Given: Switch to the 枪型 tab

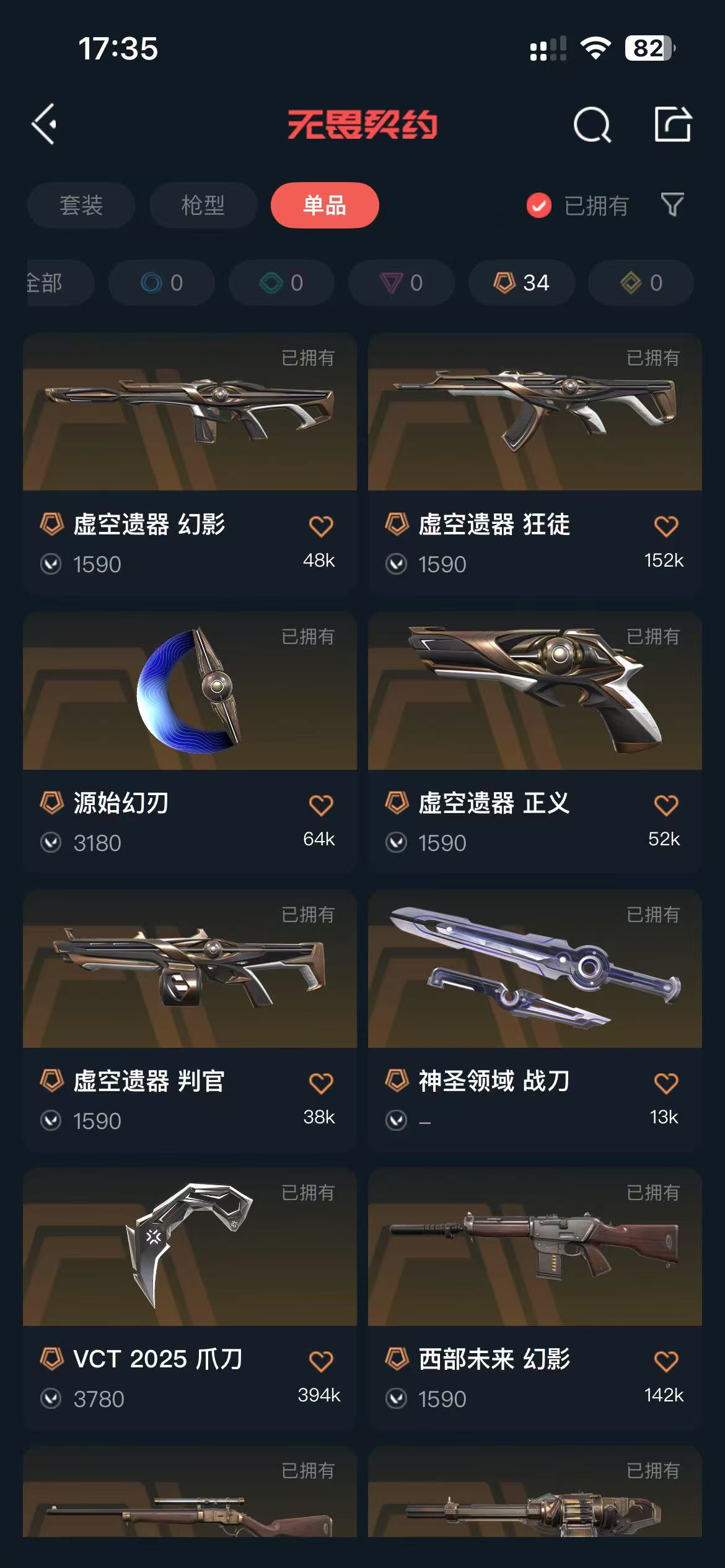Looking at the screenshot, I should 203,205.
